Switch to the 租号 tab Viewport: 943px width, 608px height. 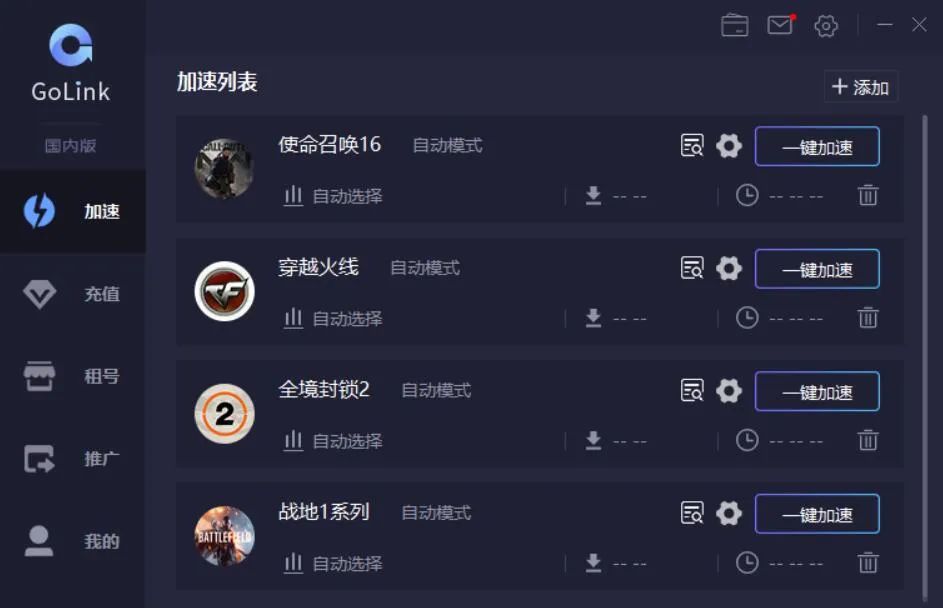(x=72, y=377)
